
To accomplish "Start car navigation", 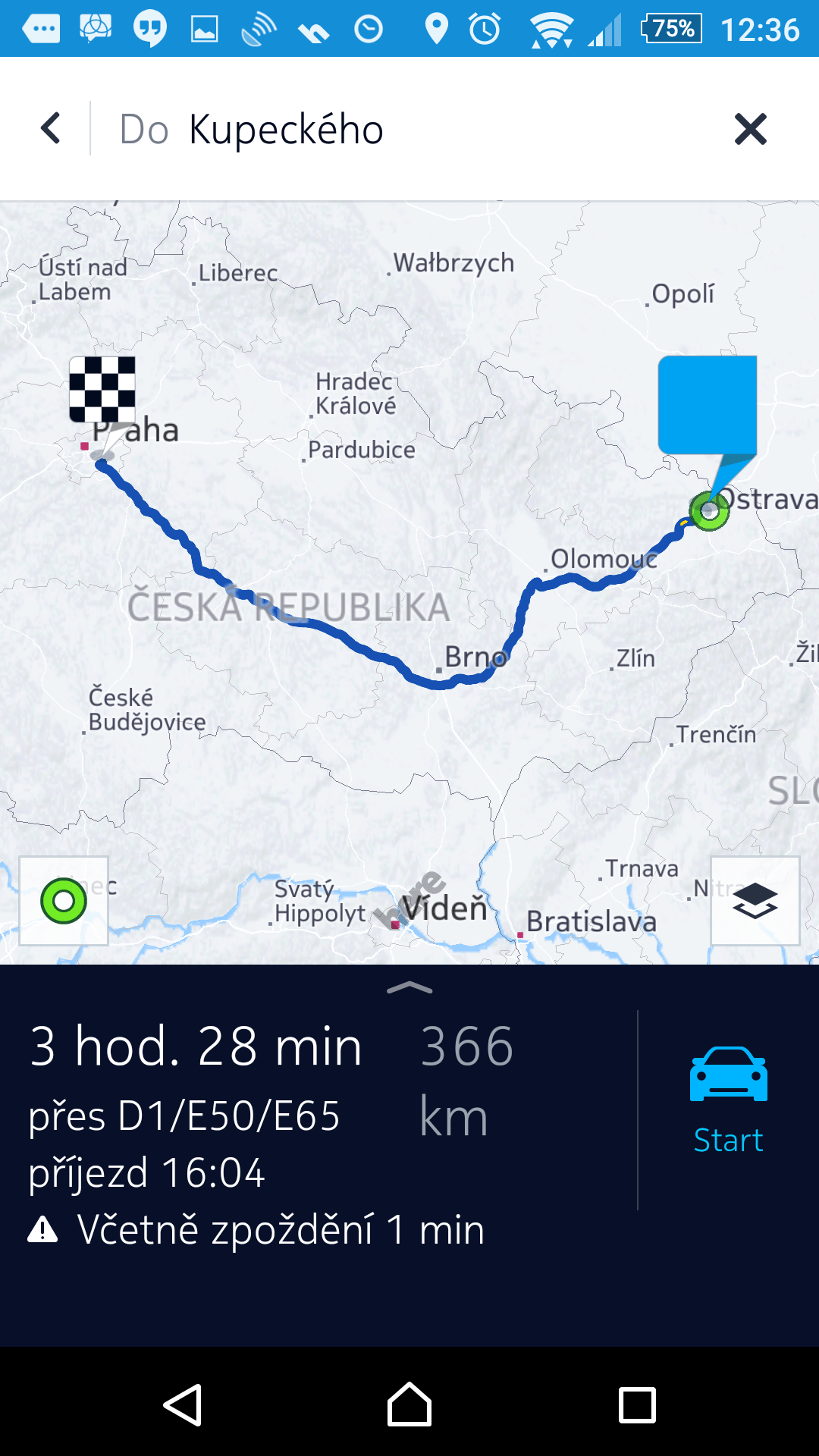I will click(x=729, y=1100).
